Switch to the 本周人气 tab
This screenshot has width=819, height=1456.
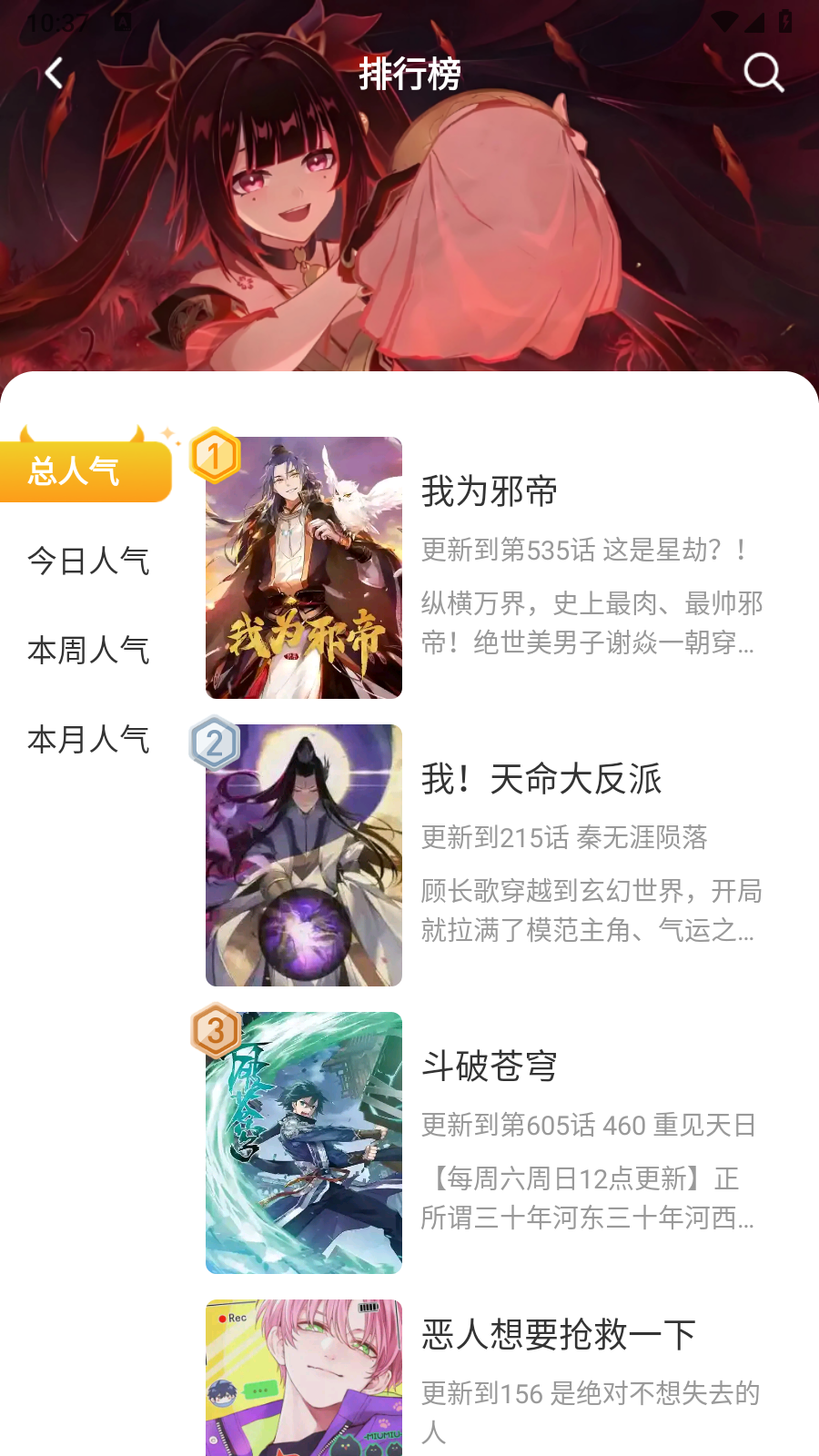click(x=88, y=651)
